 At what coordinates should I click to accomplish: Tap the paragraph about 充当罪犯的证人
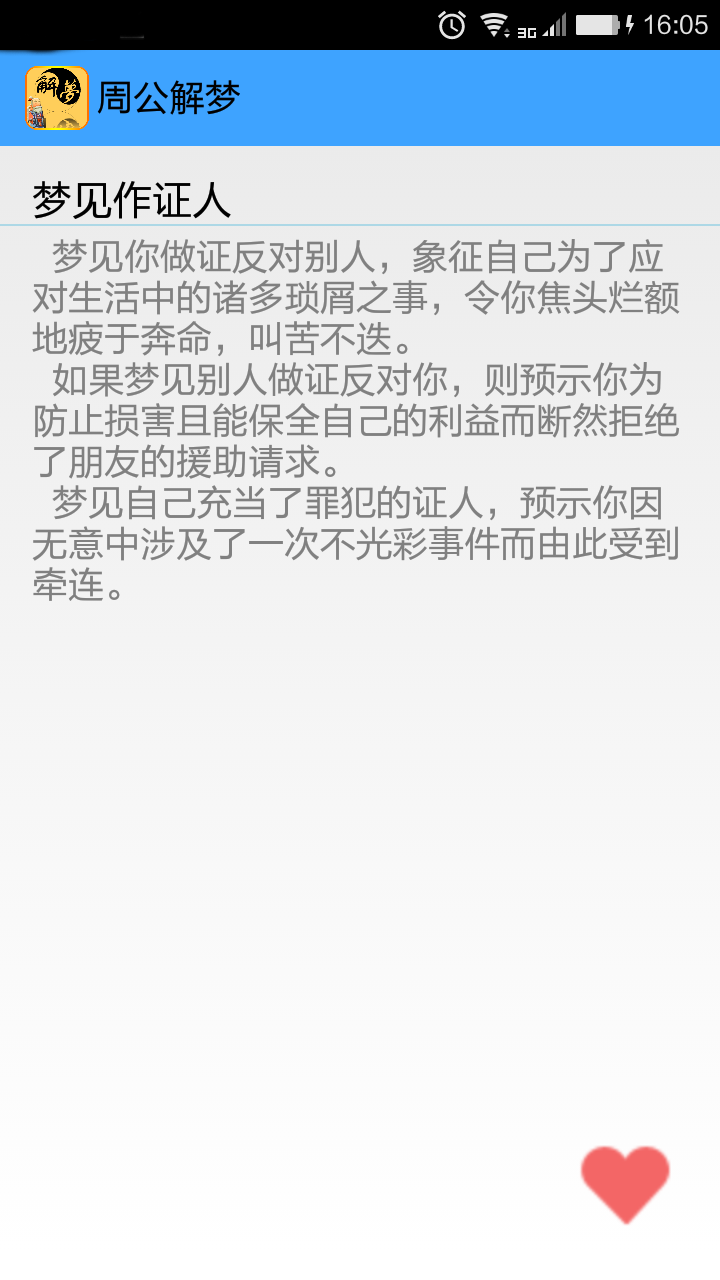[x=360, y=540]
